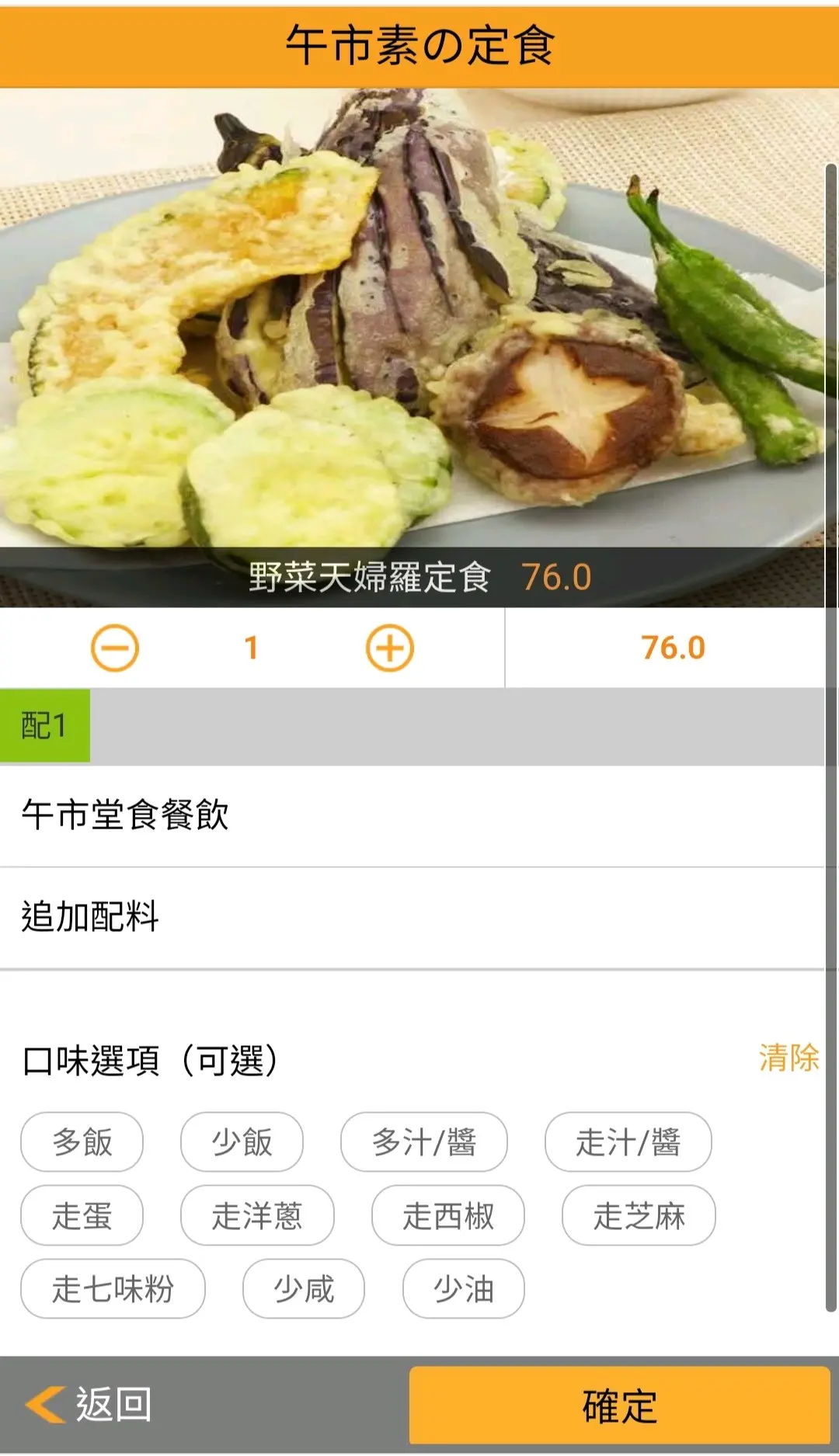The height and width of the screenshot is (1456, 839).
Task: Clear taste options with 清除
Action: tap(789, 1058)
